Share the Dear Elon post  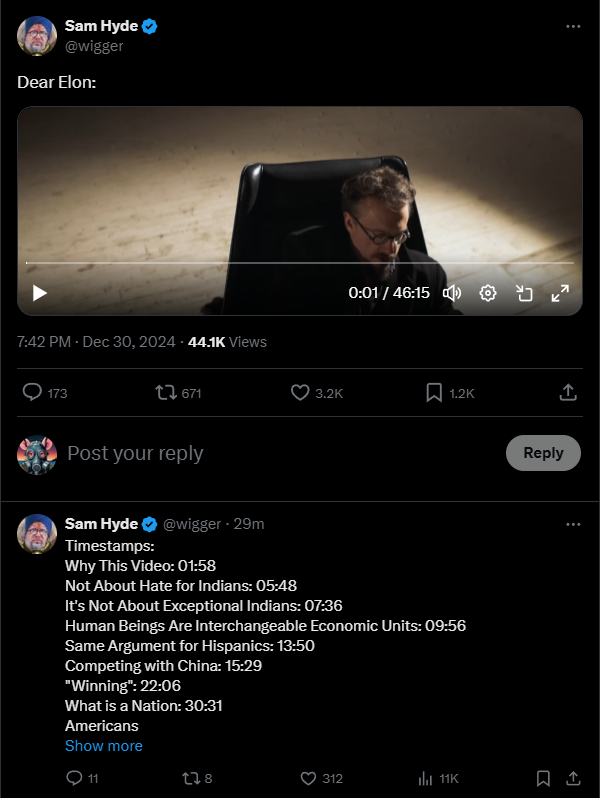pyautogui.click(x=568, y=392)
